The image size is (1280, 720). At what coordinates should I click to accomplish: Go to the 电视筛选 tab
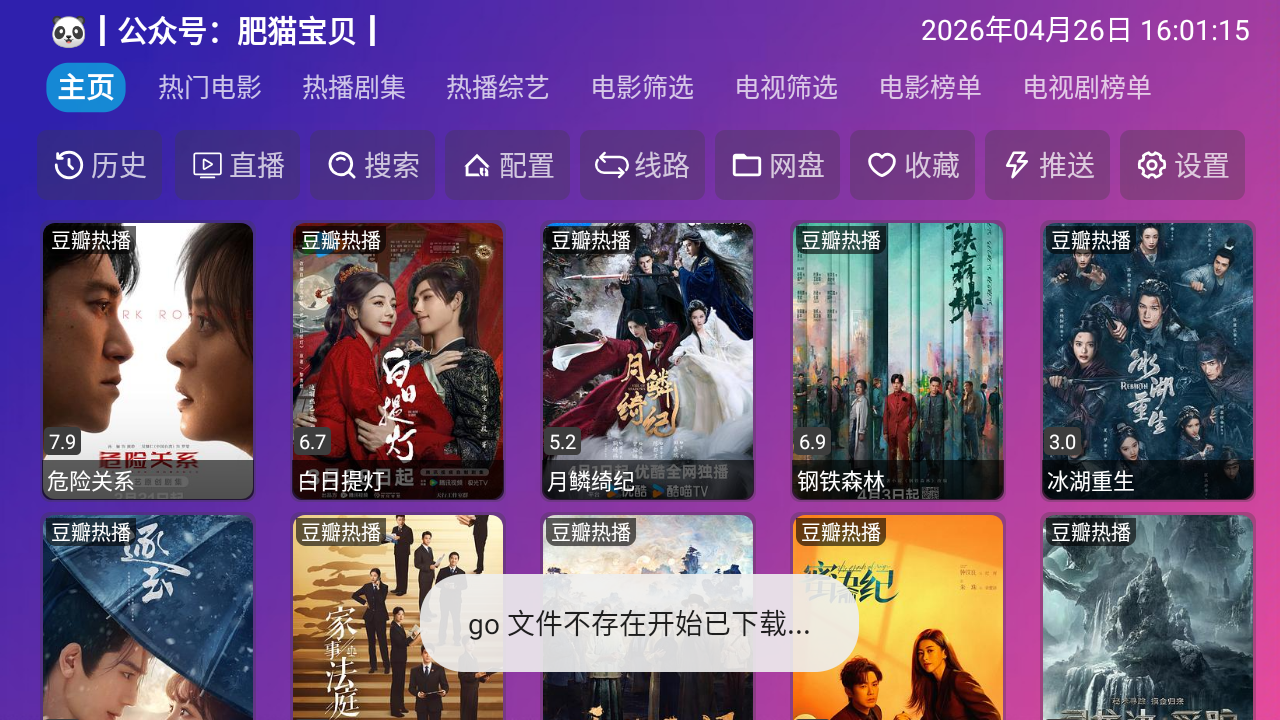786,88
